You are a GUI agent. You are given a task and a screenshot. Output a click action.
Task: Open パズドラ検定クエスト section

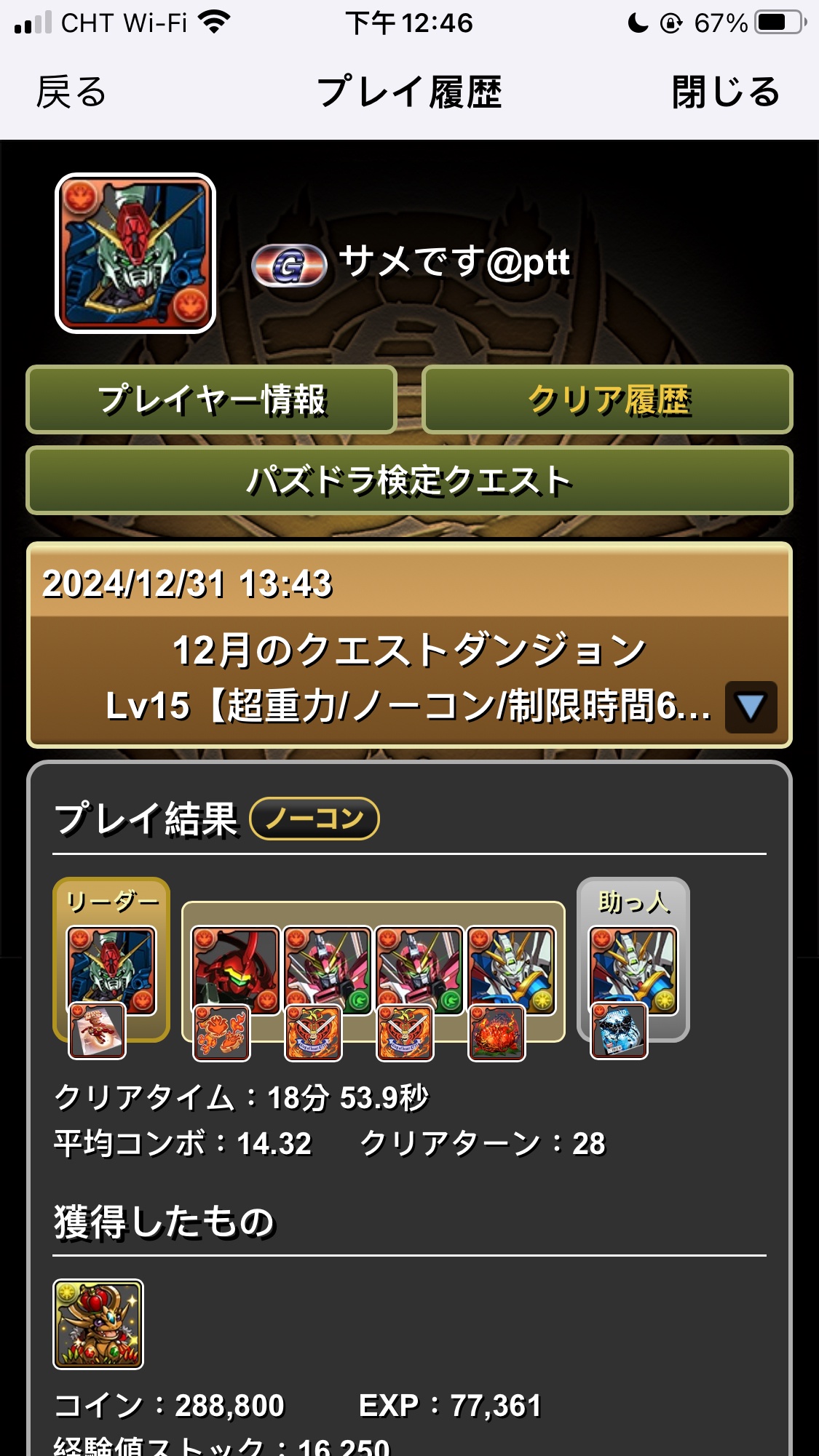pos(409,481)
